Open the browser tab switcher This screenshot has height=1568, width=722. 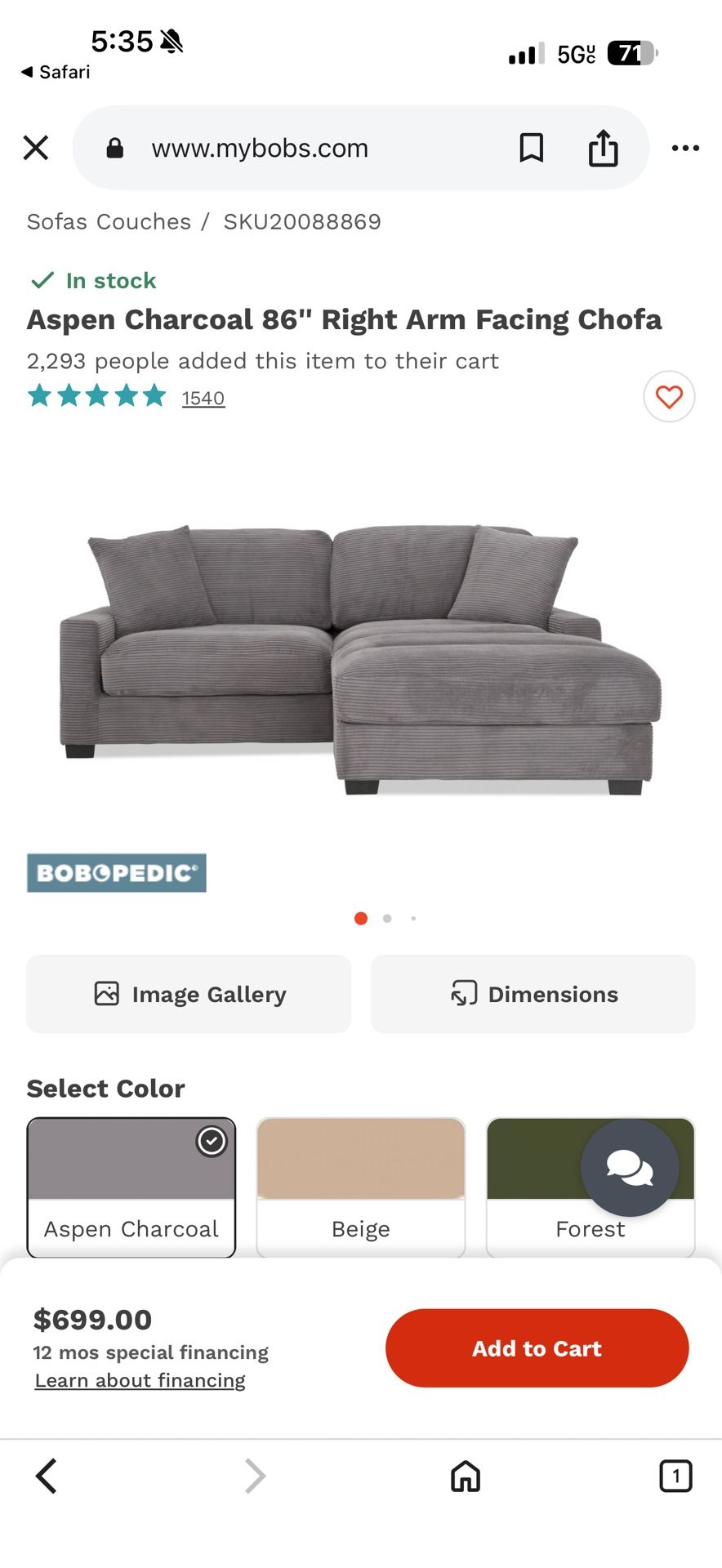(675, 1477)
